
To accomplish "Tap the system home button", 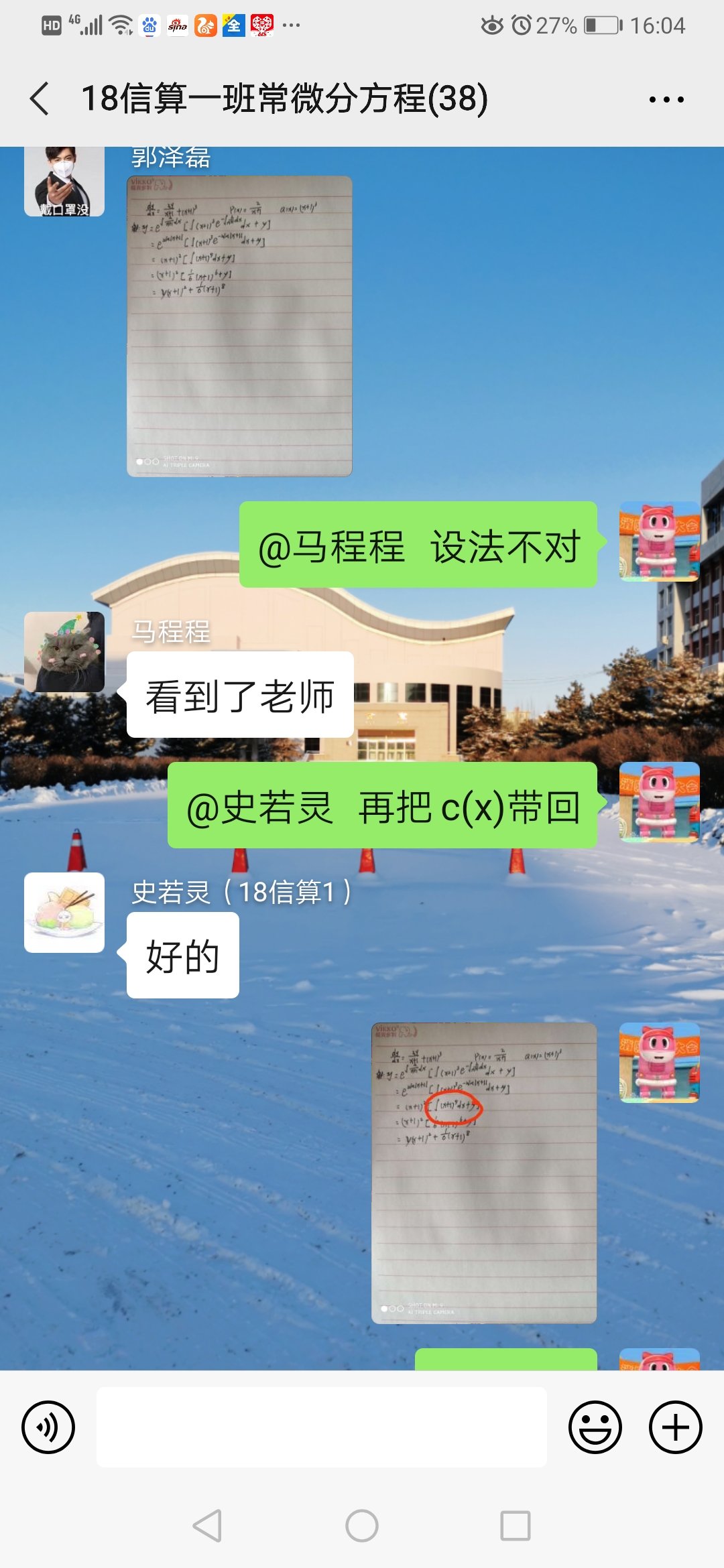I will 362,1526.
